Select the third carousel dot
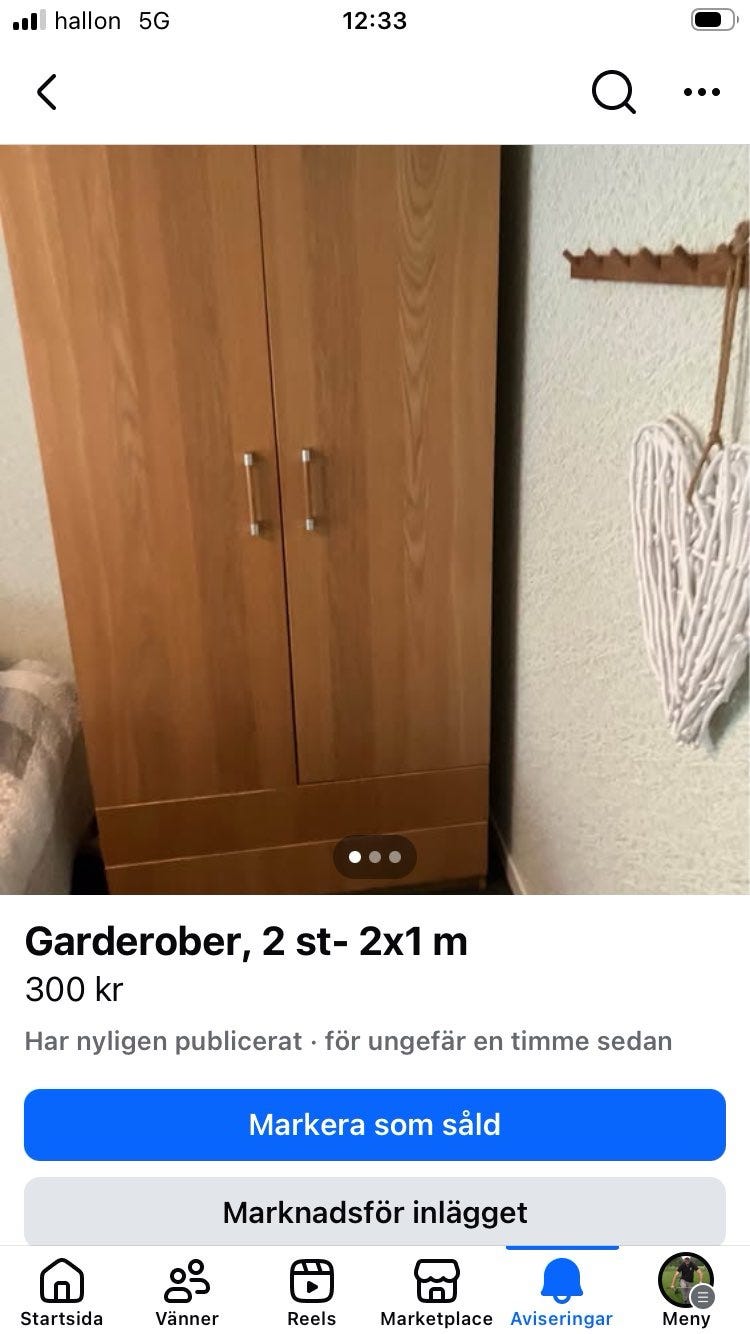Viewport: 750px width, 1334px height. tap(396, 857)
